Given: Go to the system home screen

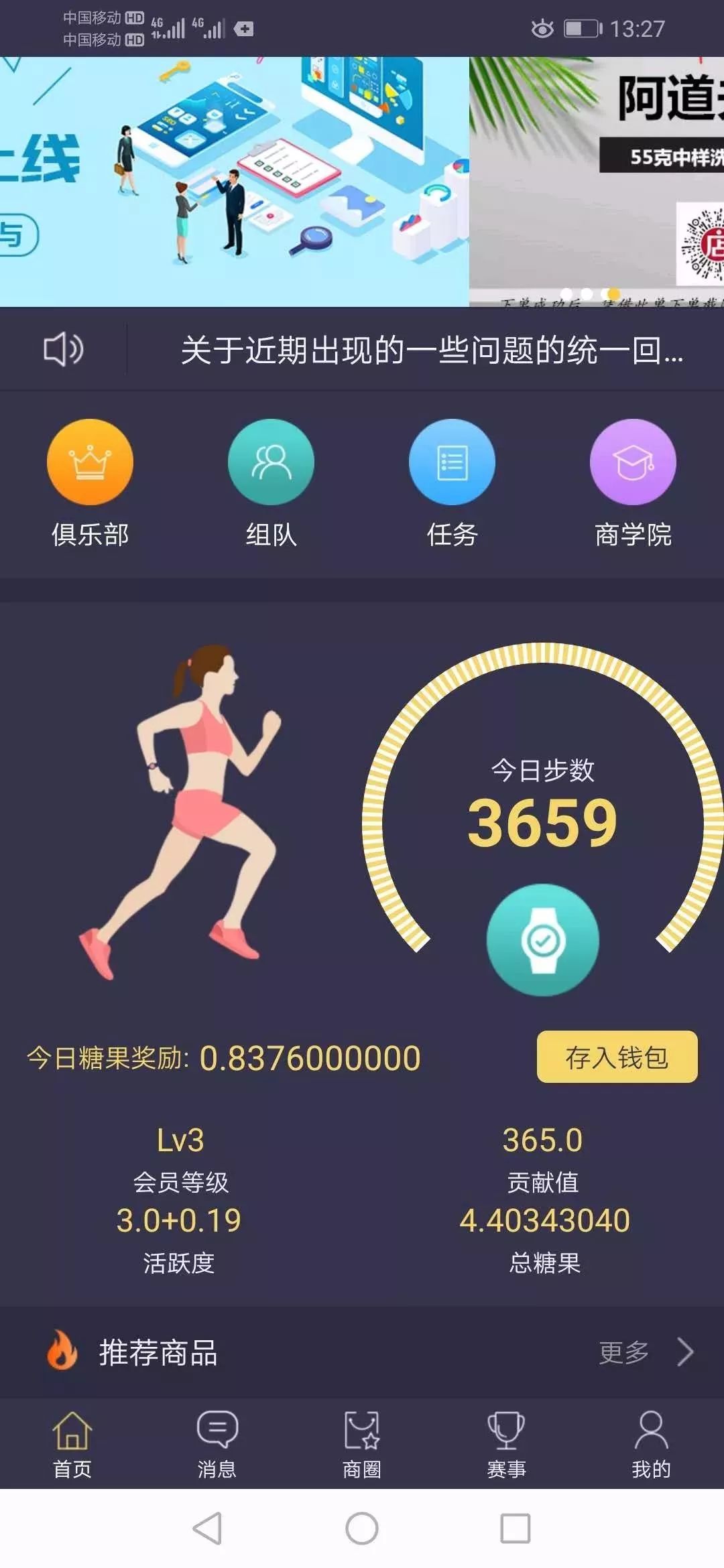Looking at the screenshot, I should 362,1528.
